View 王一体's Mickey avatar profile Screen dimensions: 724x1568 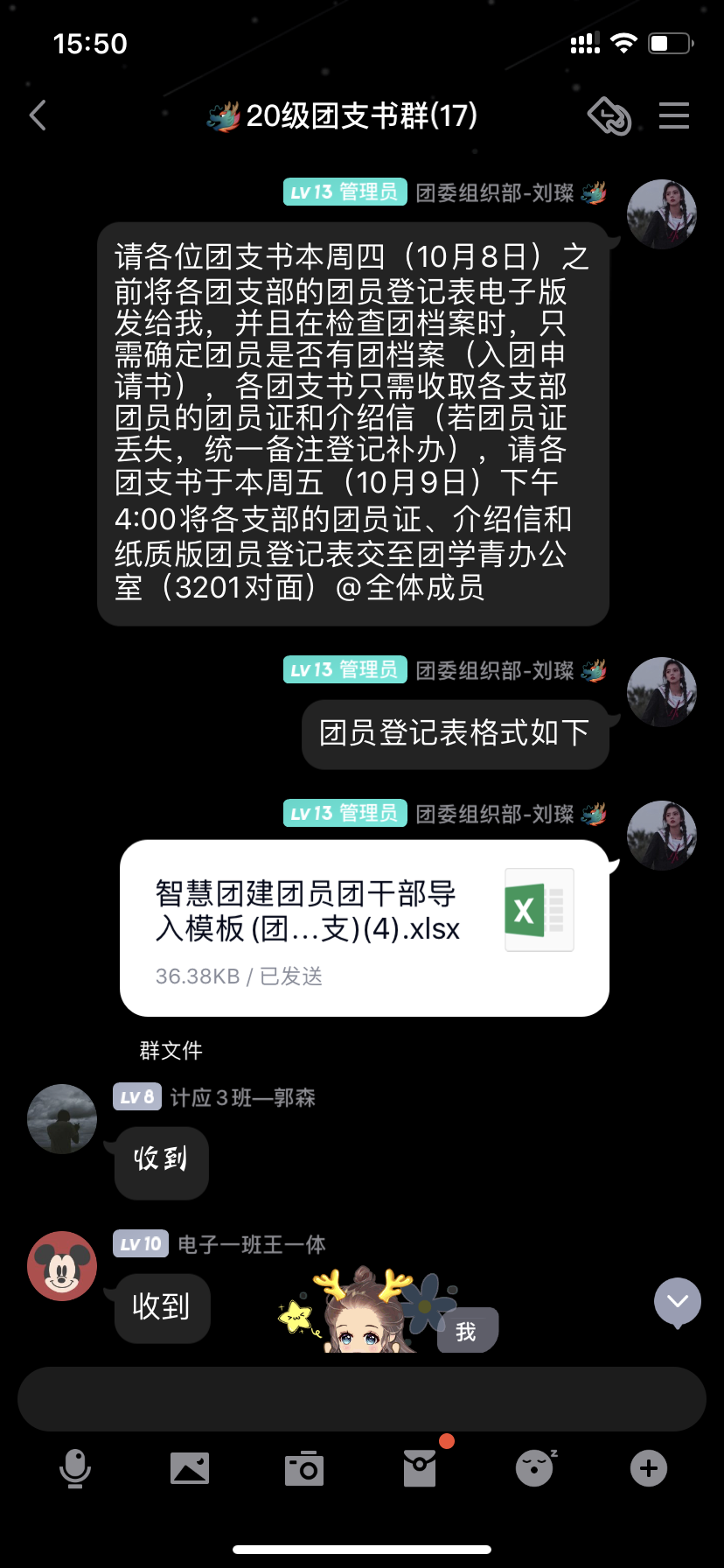(x=61, y=1266)
